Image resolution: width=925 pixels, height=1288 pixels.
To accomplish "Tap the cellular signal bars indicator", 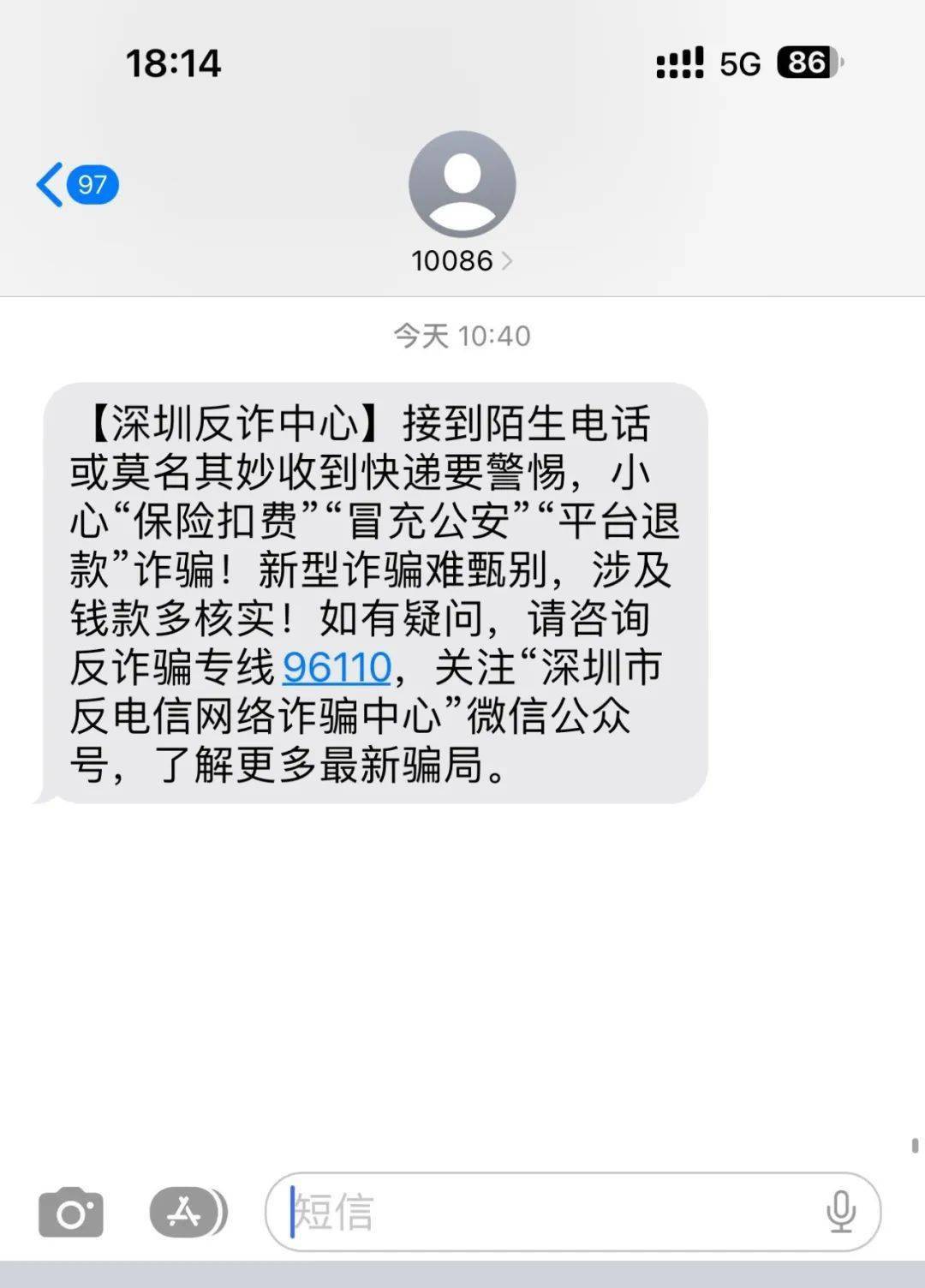I will click(679, 61).
